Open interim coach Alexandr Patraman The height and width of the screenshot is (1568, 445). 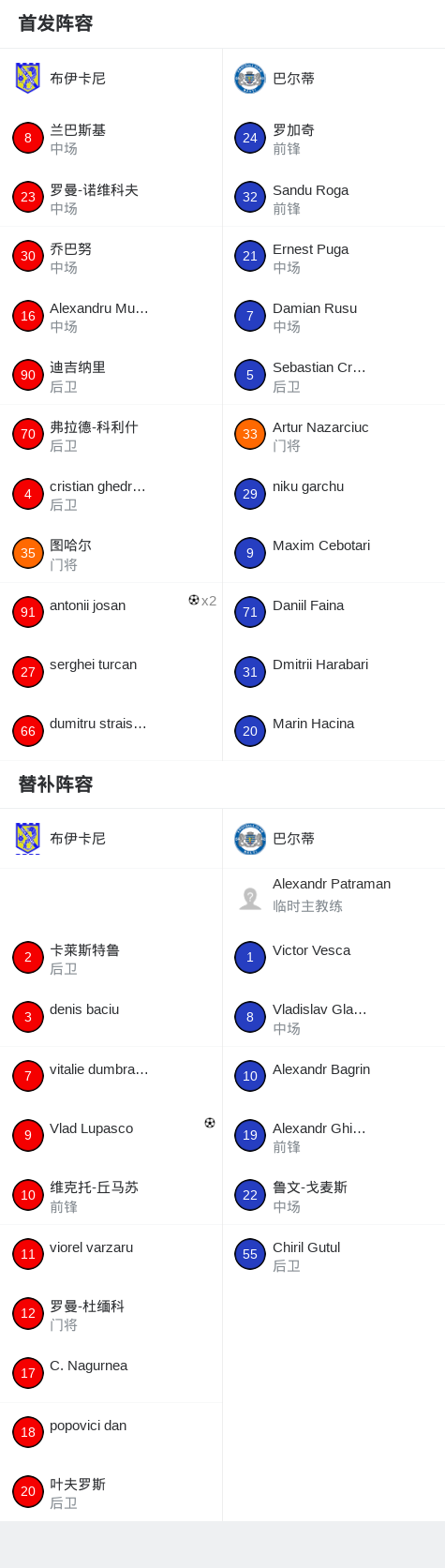click(334, 898)
